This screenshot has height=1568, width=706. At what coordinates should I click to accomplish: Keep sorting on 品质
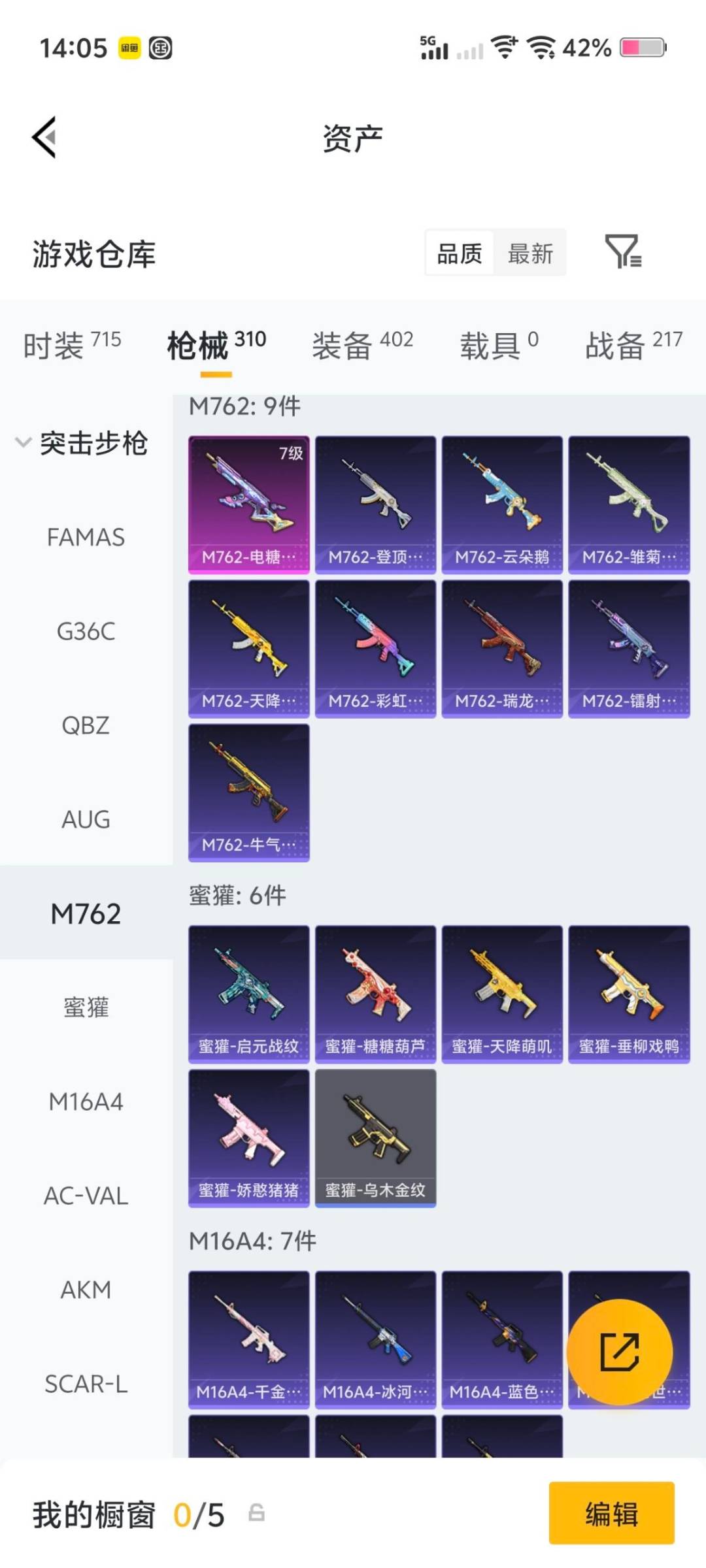click(460, 254)
